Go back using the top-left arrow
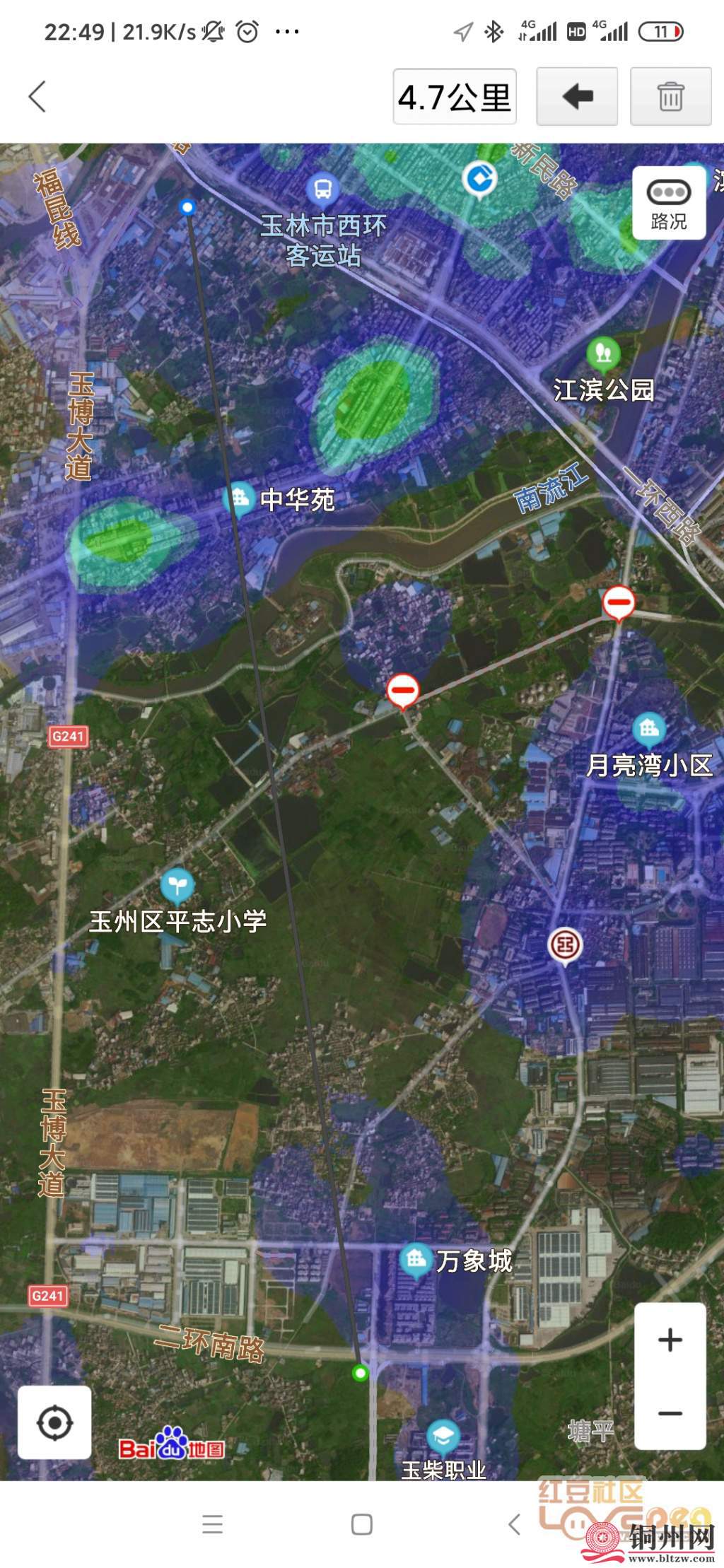The width and height of the screenshot is (724, 1568). point(38,96)
